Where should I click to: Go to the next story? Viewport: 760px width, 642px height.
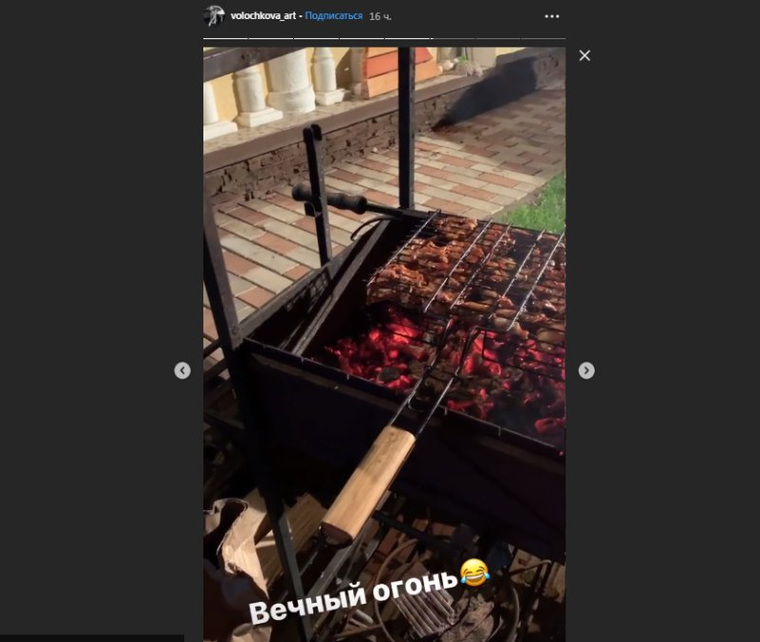click(587, 370)
